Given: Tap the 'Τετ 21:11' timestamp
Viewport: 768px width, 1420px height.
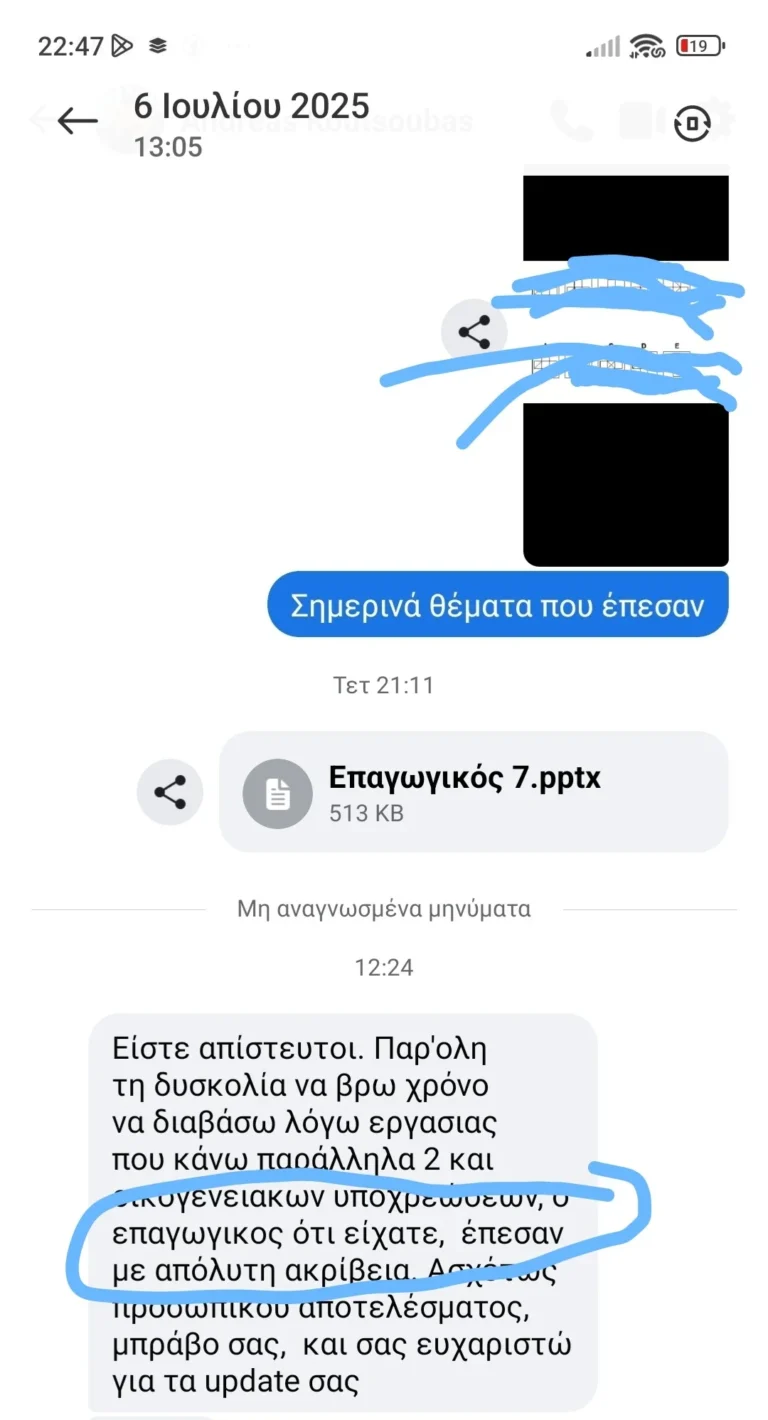Looking at the screenshot, I should click(383, 684).
